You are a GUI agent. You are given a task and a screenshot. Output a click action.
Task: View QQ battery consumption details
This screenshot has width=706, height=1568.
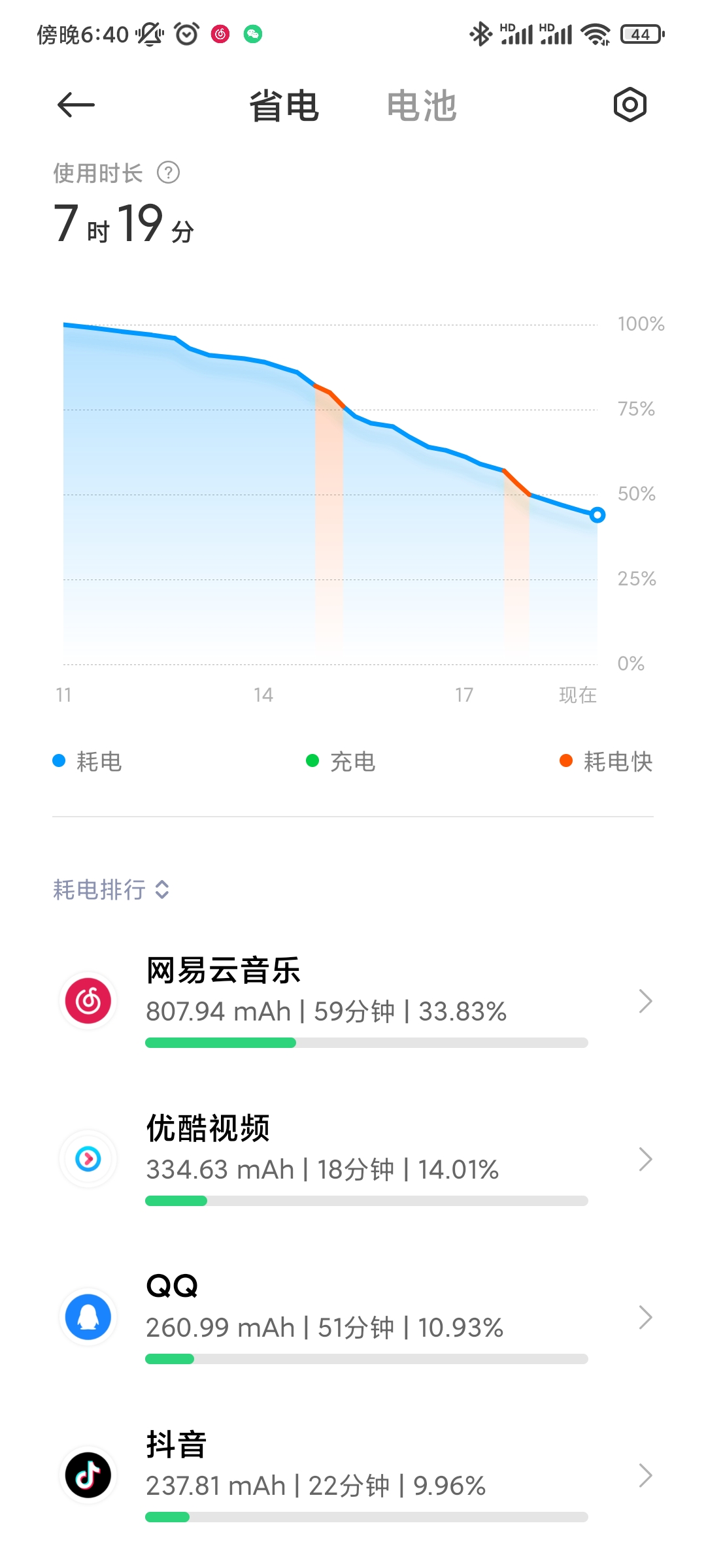(353, 1316)
